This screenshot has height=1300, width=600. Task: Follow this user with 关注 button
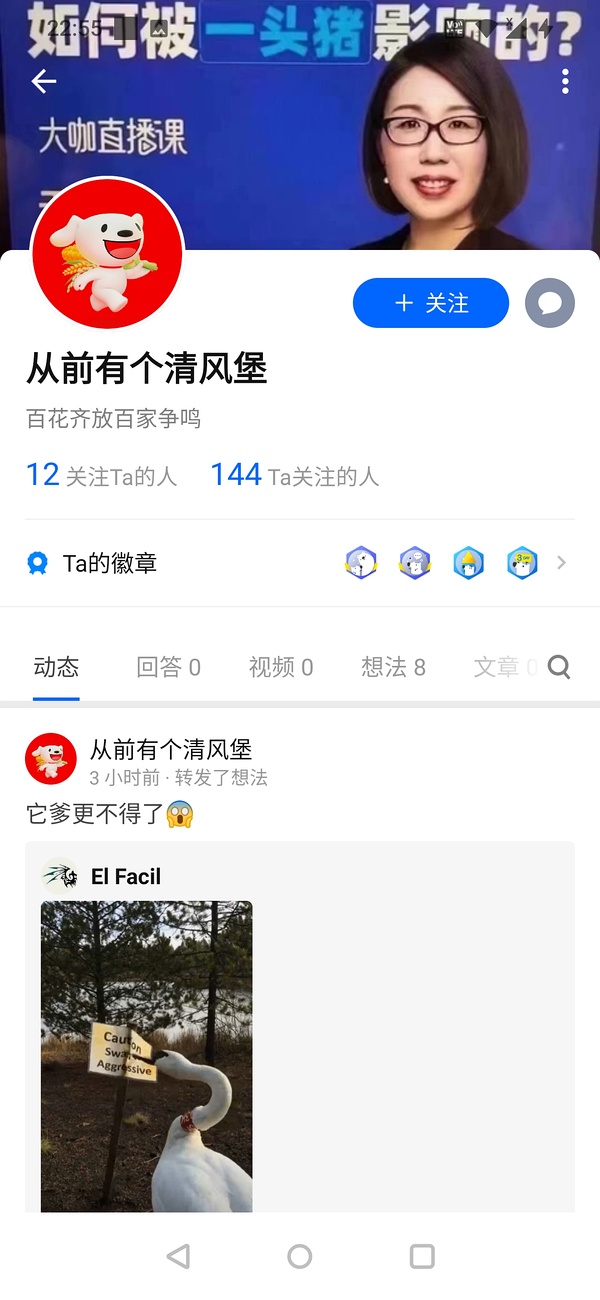click(x=431, y=303)
